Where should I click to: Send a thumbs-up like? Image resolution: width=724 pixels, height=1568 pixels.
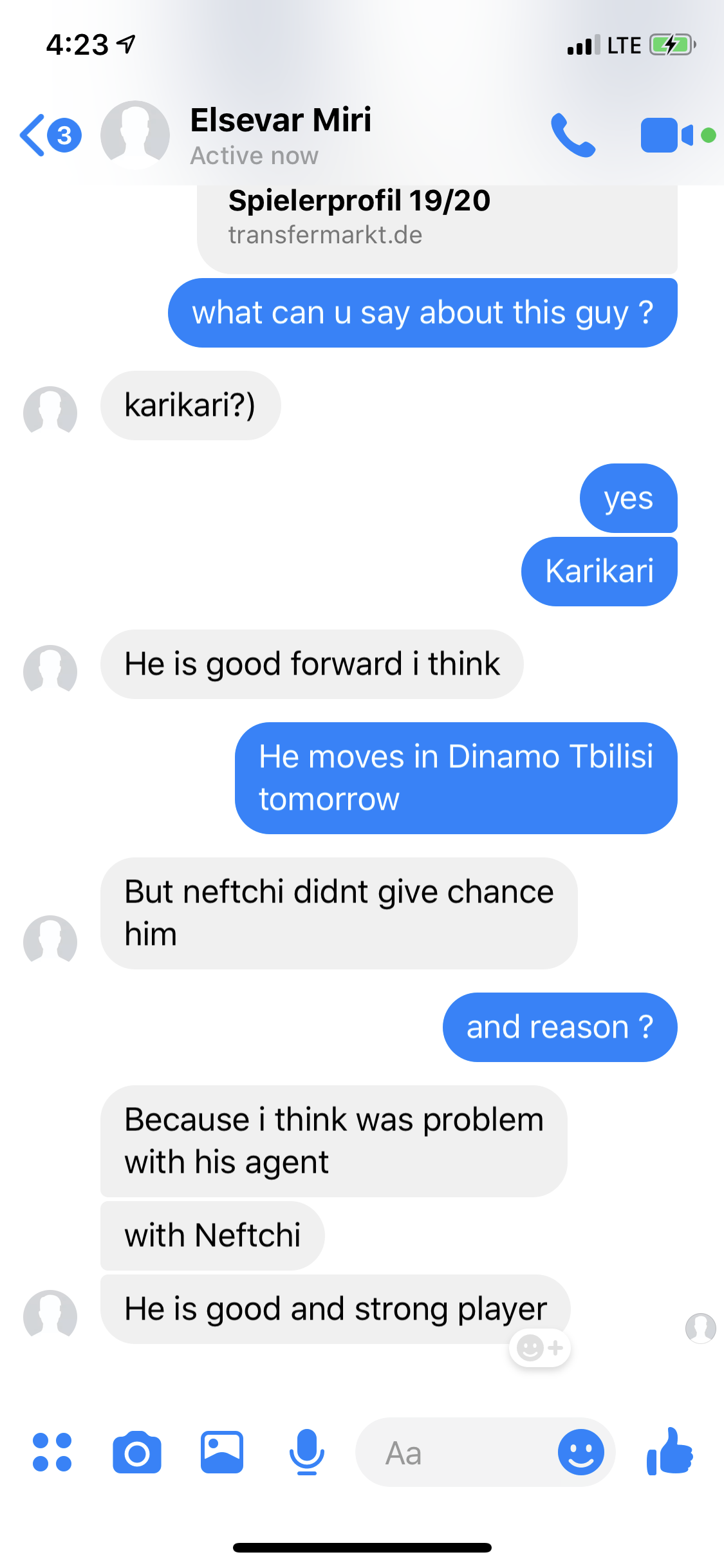670,1452
